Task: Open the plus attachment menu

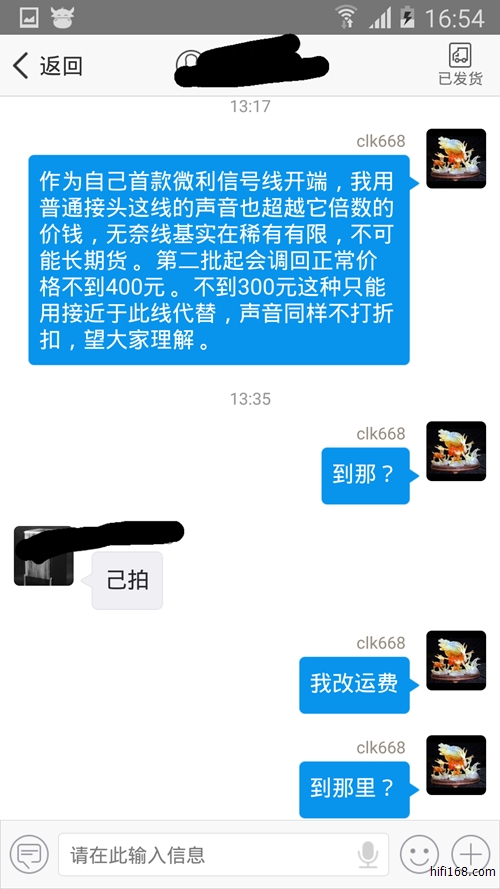Action: coord(471,854)
